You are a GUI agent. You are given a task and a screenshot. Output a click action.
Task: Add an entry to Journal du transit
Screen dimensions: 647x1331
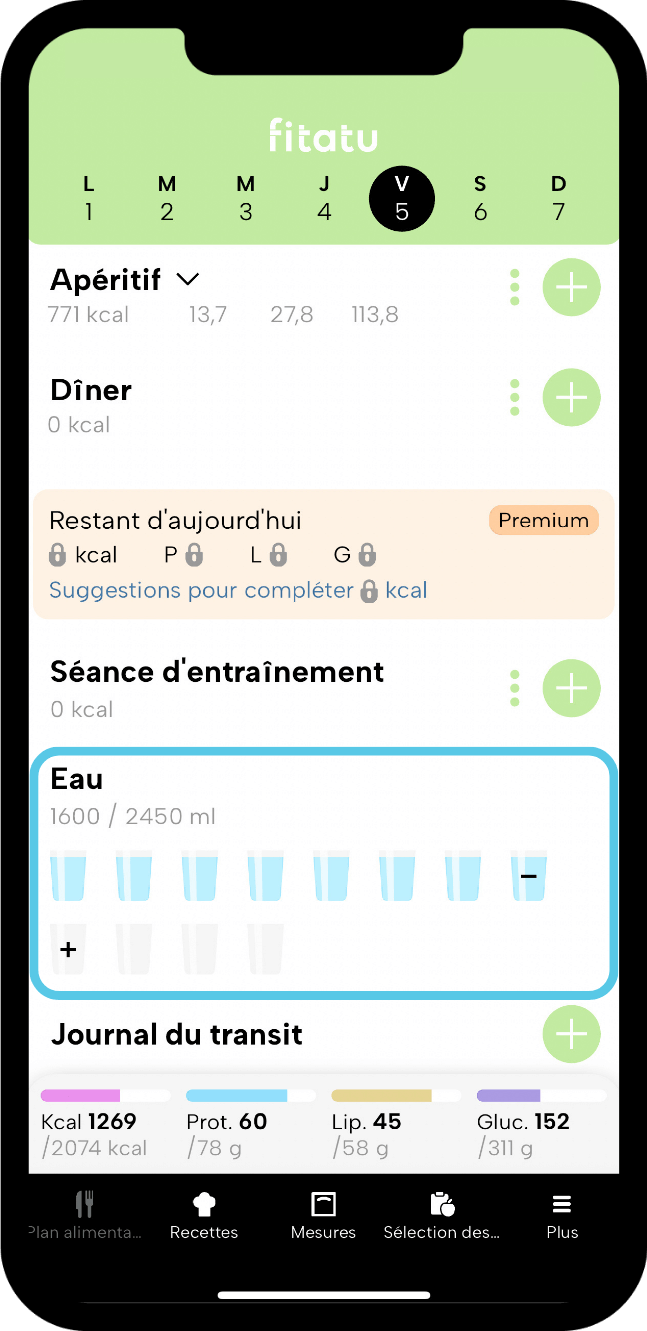pyautogui.click(x=571, y=1034)
